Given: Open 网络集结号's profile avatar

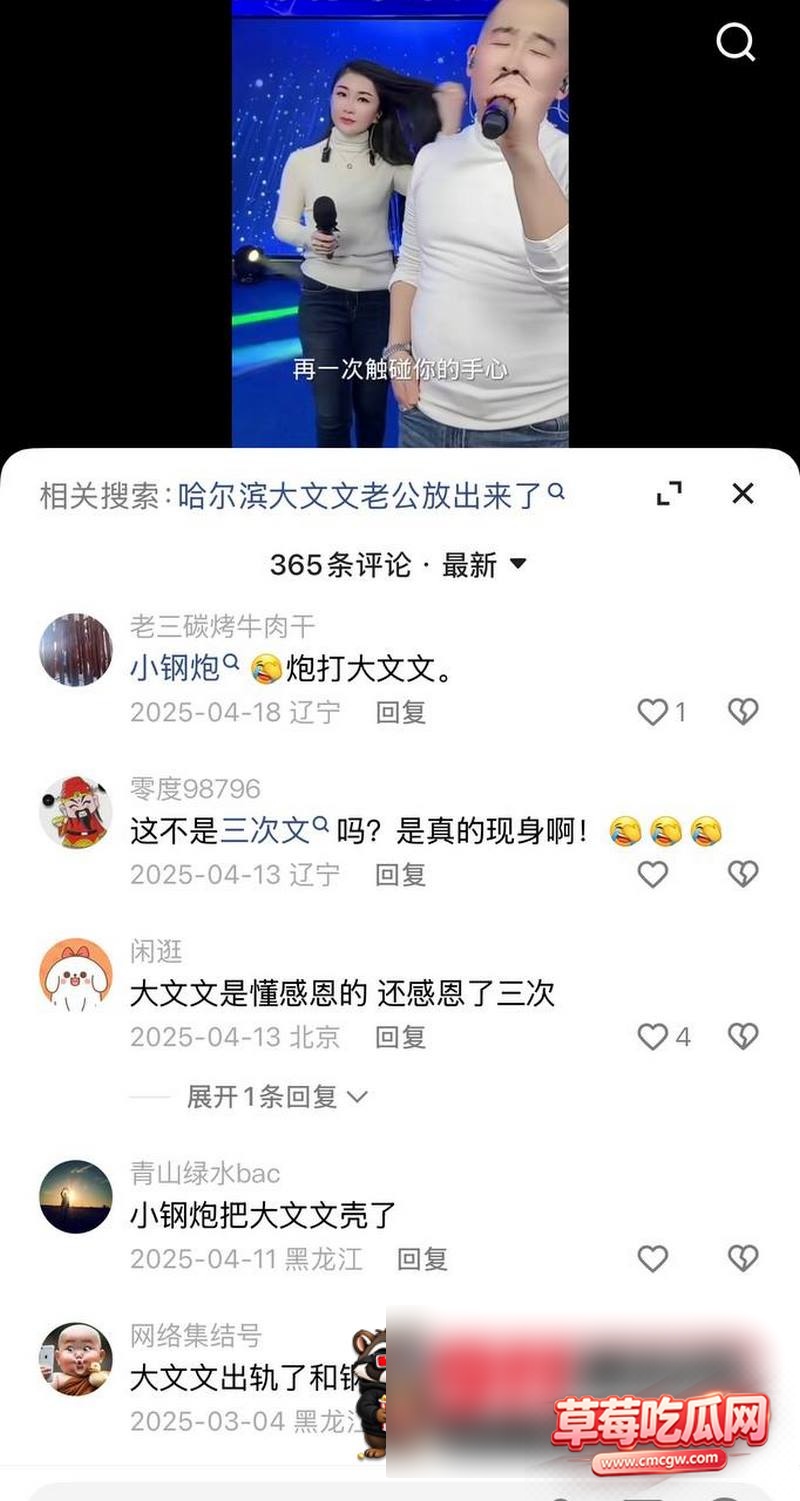Looking at the screenshot, I should [x=76, y=1358].
